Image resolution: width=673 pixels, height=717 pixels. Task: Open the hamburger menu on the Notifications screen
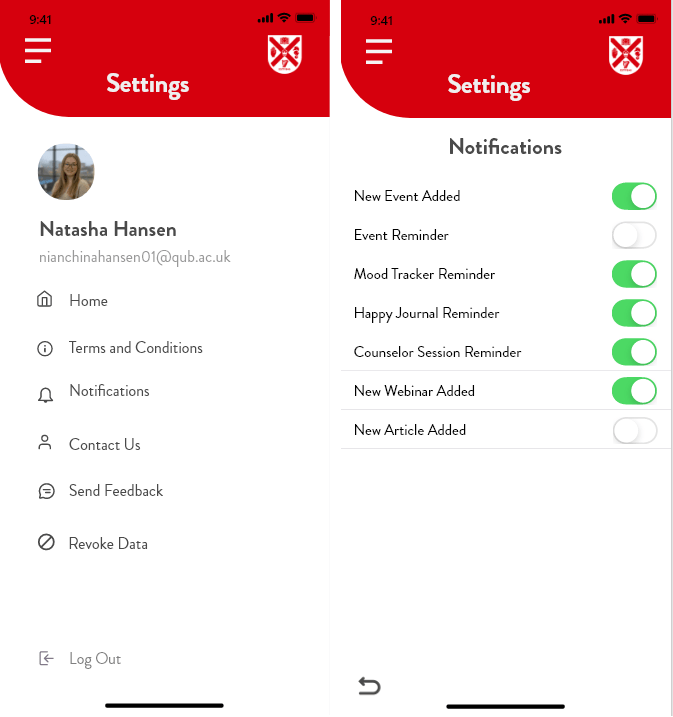click(x=379, y=50)
